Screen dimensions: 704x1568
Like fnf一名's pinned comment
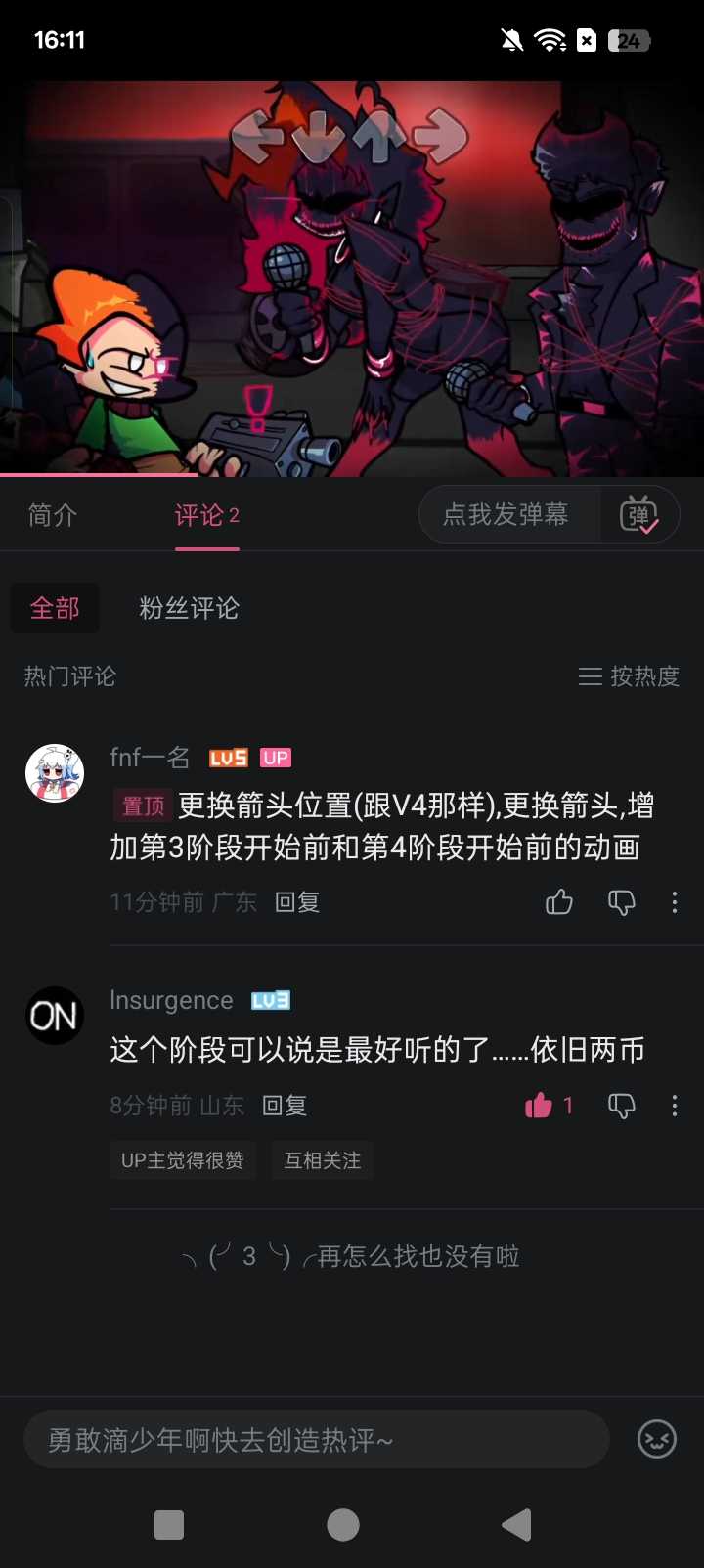[559, 902]
